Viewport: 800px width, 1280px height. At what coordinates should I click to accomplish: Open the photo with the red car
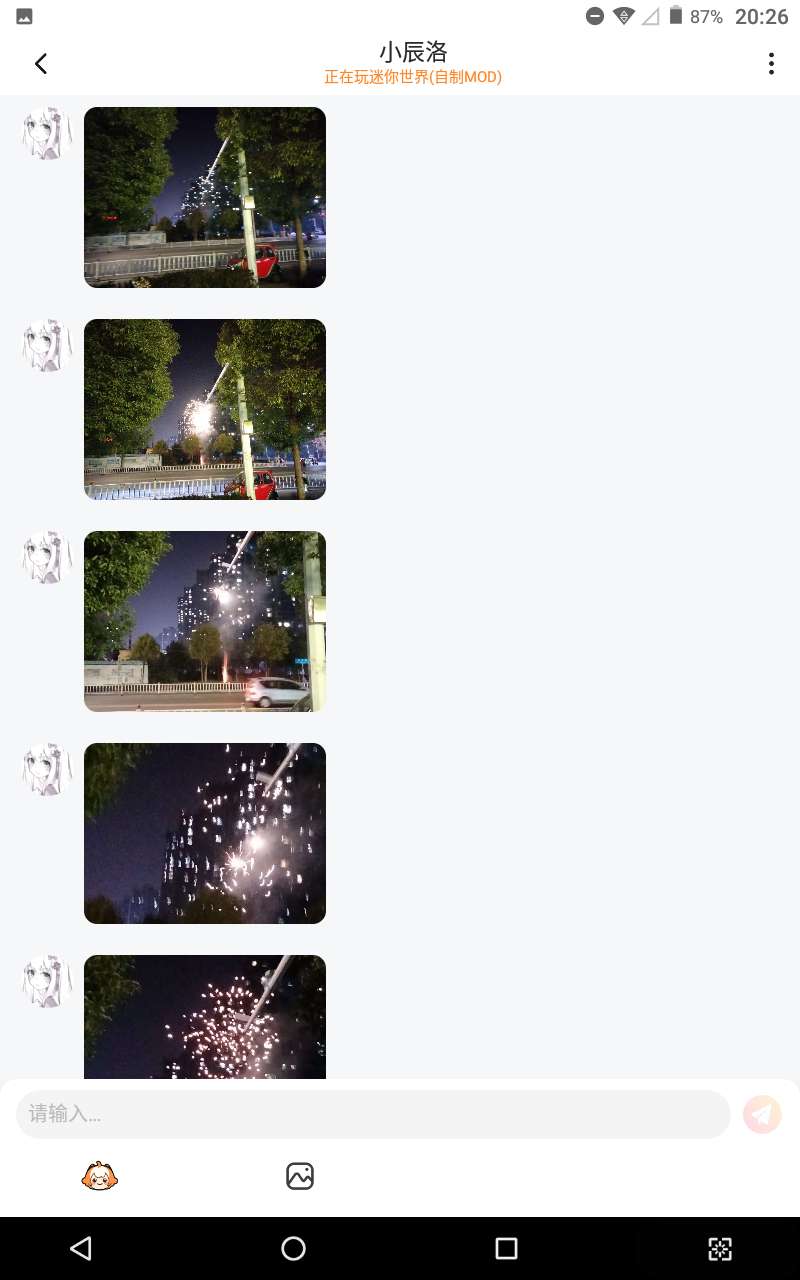coord(205,197)
